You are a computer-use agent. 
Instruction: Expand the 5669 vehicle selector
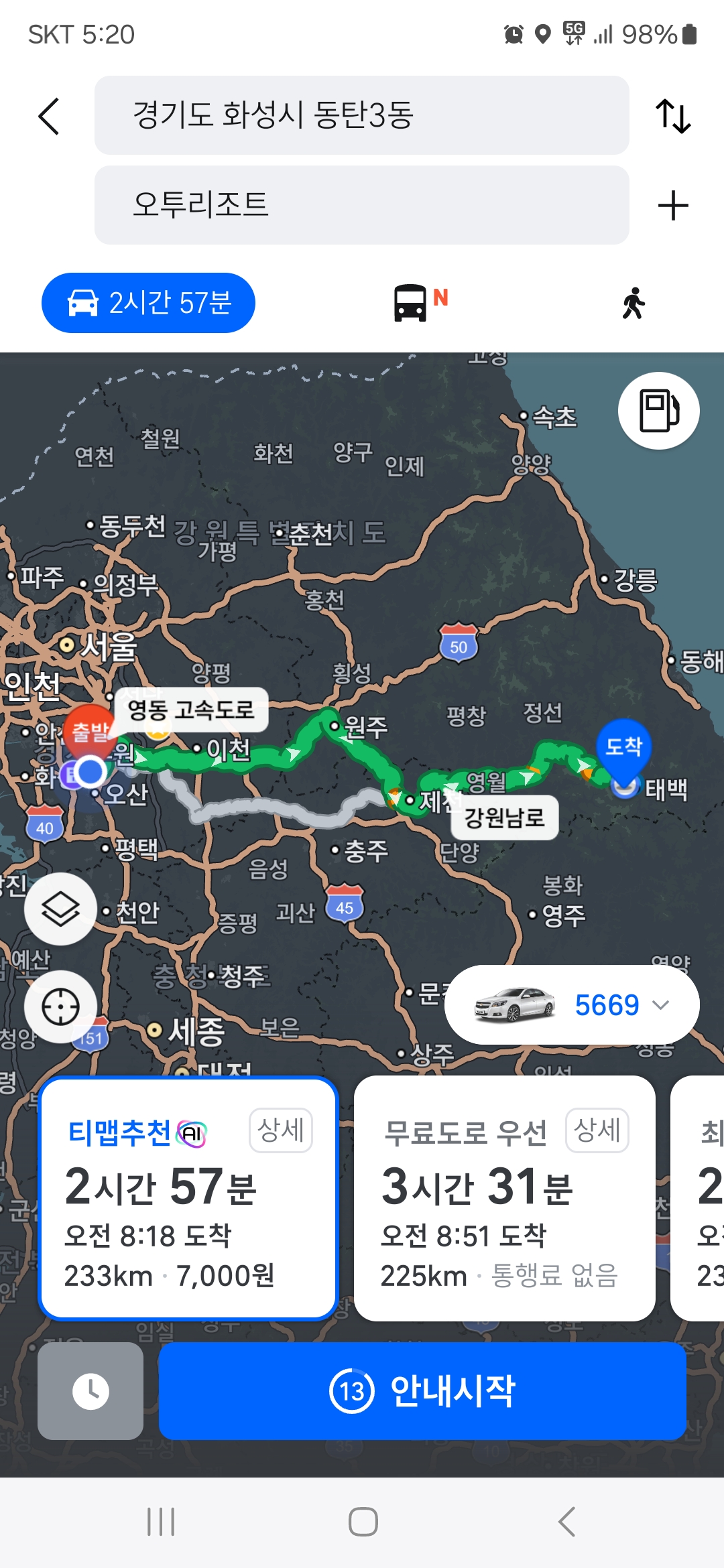tap(572, 1004)
